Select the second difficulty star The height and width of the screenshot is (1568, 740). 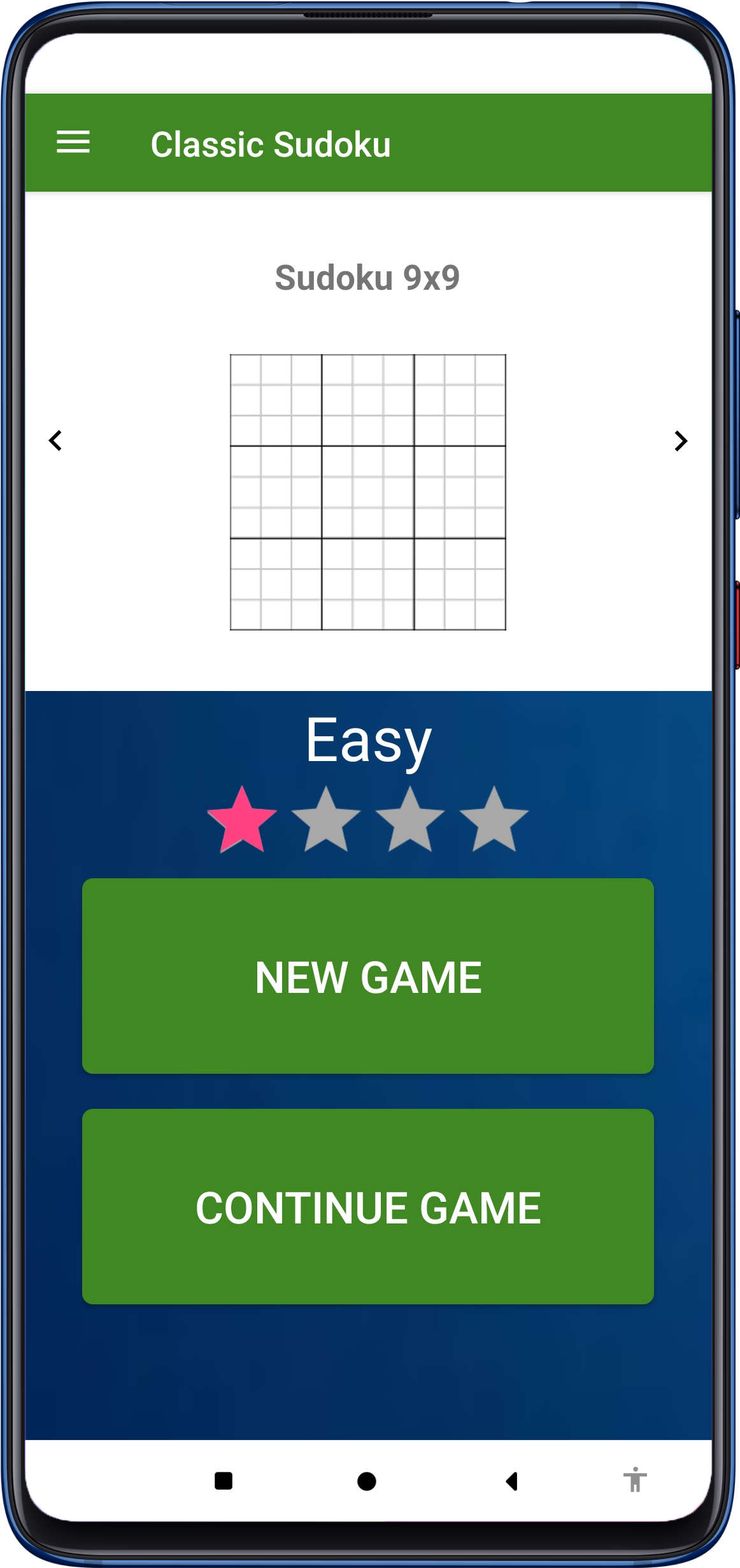(326, 820)
